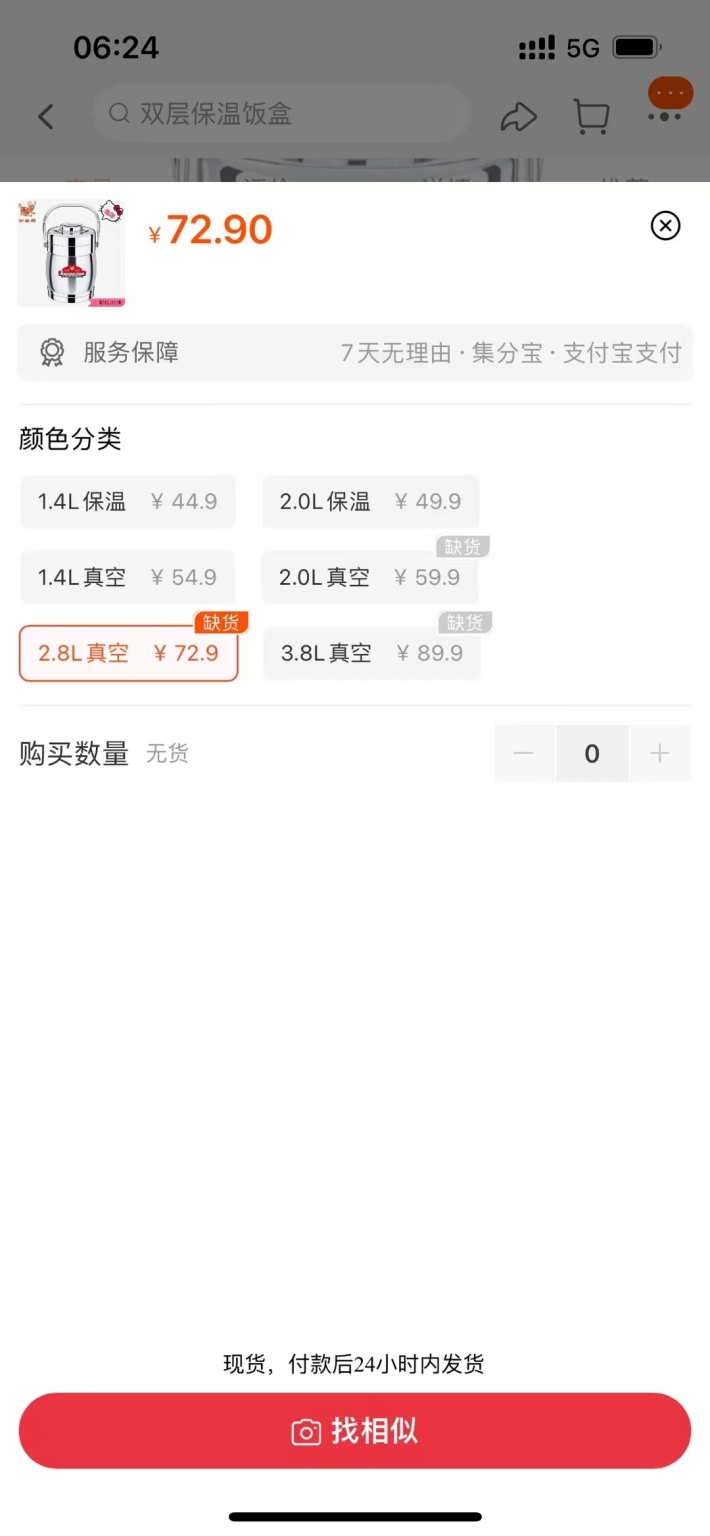
Task: Choose the 2.0L 保温 variant
Action: tap(371, 502)
